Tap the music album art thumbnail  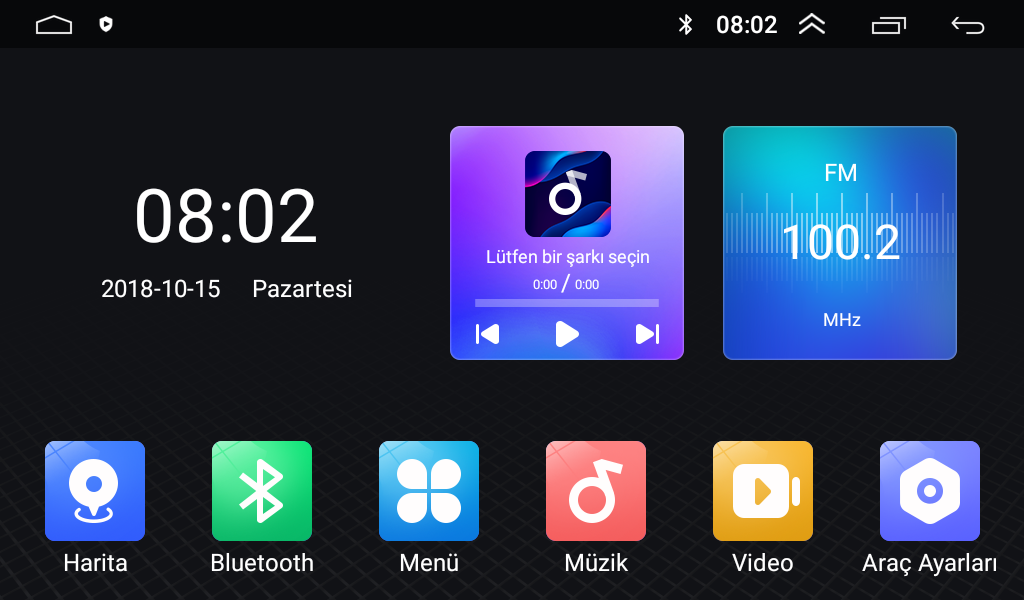pos(567,194)
